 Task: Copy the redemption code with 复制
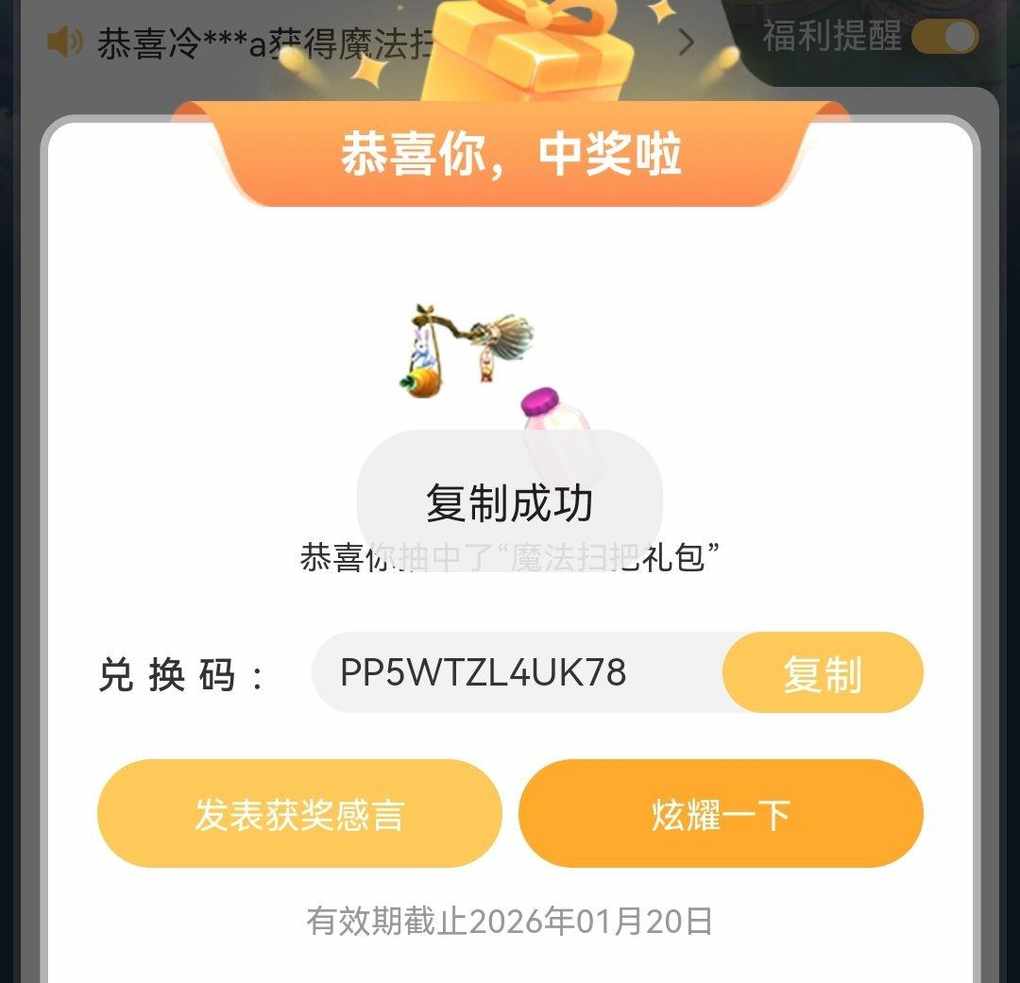(x=822, y=673)
